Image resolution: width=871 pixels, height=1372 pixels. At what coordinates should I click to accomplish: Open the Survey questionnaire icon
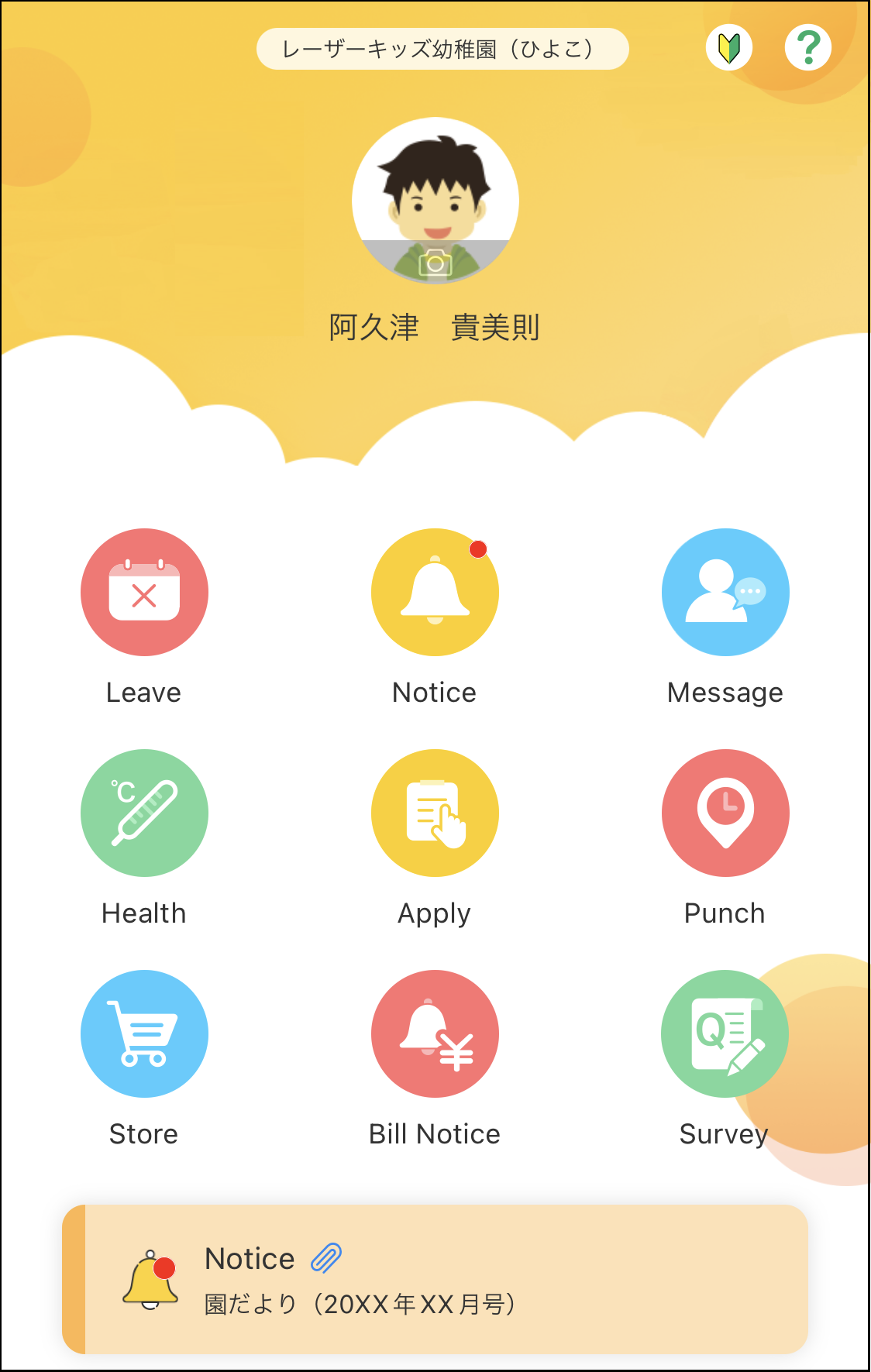pos(724,1033)
